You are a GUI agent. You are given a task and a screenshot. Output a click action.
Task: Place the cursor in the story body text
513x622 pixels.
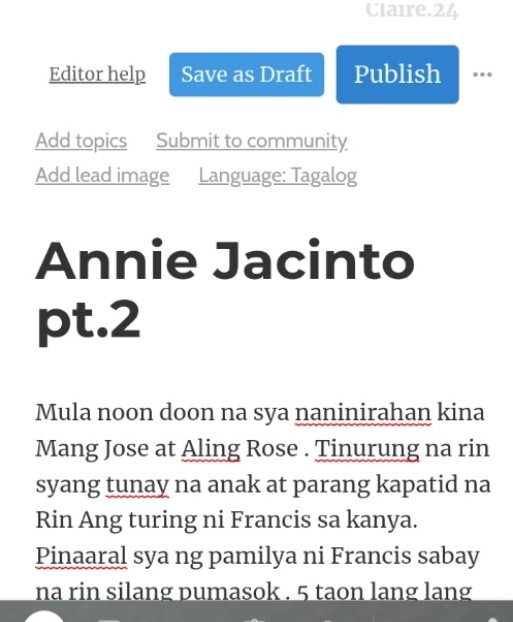262,501
